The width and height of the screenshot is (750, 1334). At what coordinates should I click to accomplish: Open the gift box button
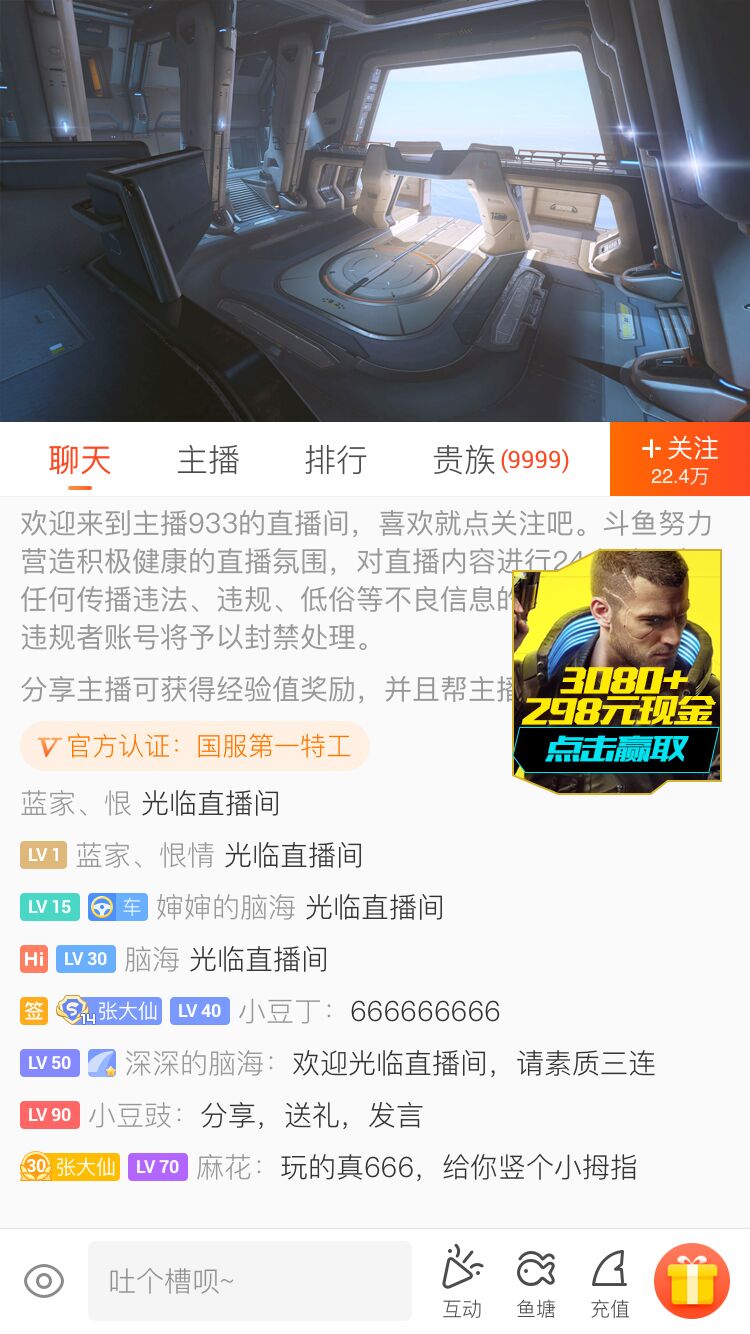[692, 1281]
